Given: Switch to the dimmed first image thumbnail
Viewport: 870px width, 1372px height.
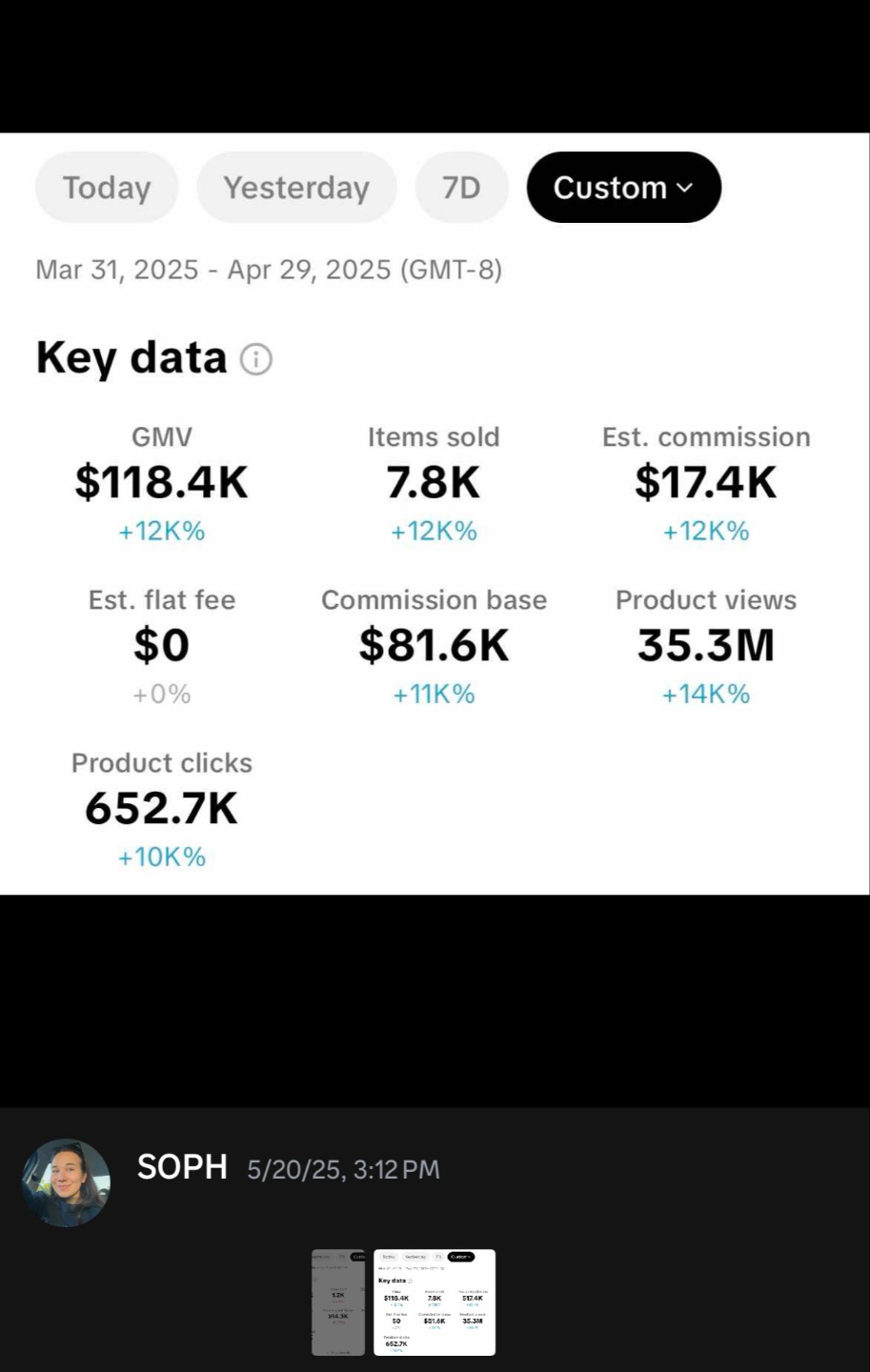Looking at the screenshot, I should tap(338, 1301).
